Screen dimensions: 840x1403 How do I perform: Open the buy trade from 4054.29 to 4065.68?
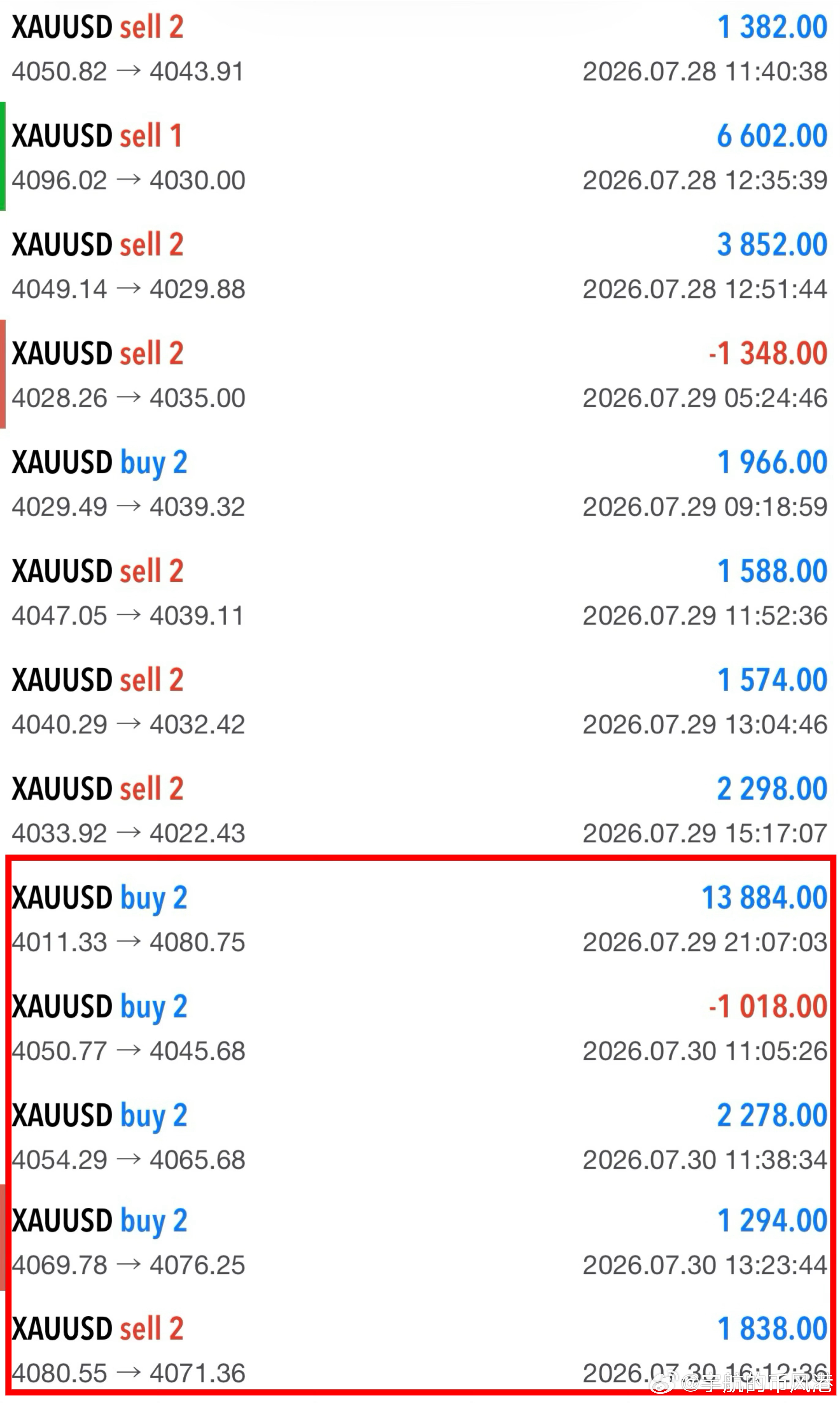420,1136
